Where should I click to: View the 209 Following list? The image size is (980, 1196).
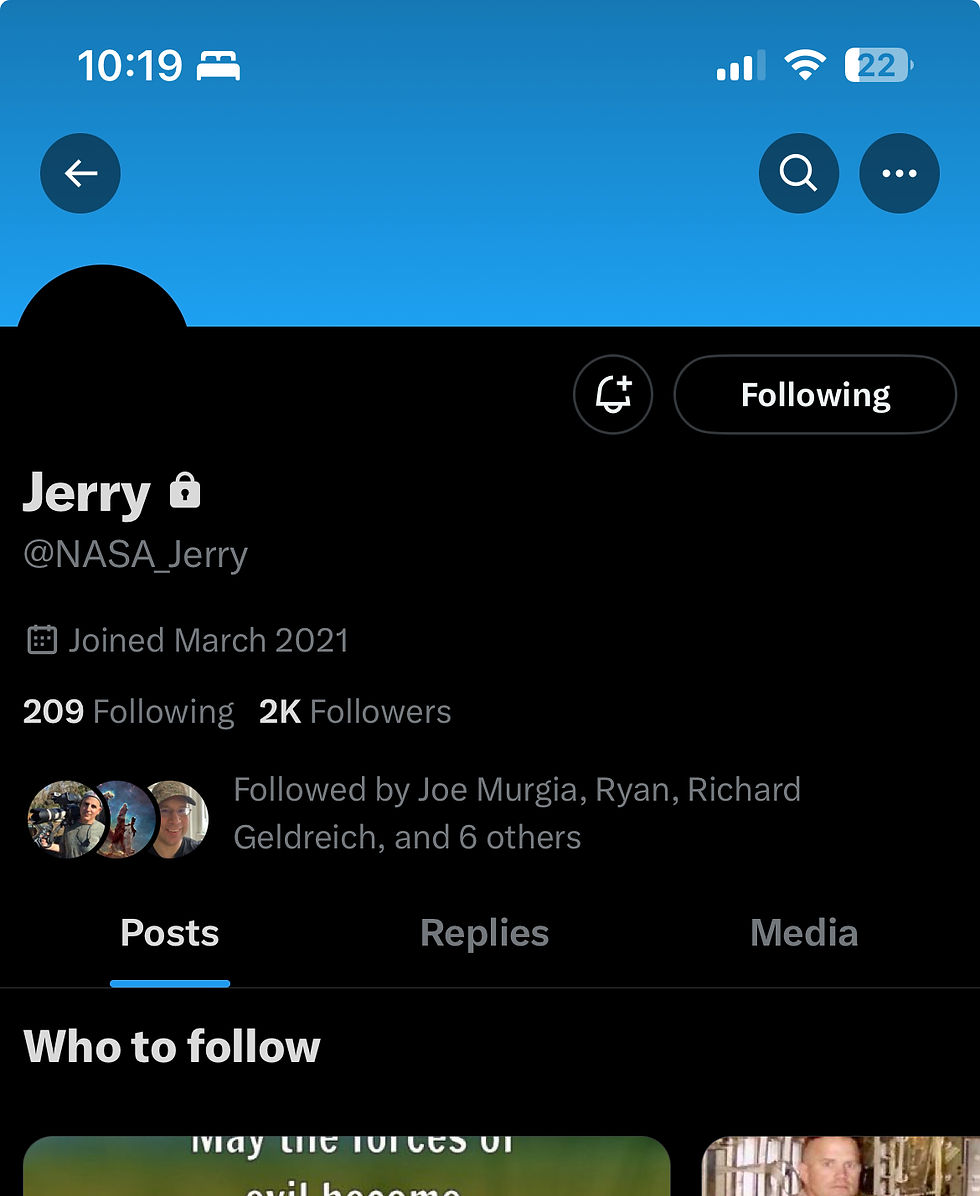click(x=128, y=712)
